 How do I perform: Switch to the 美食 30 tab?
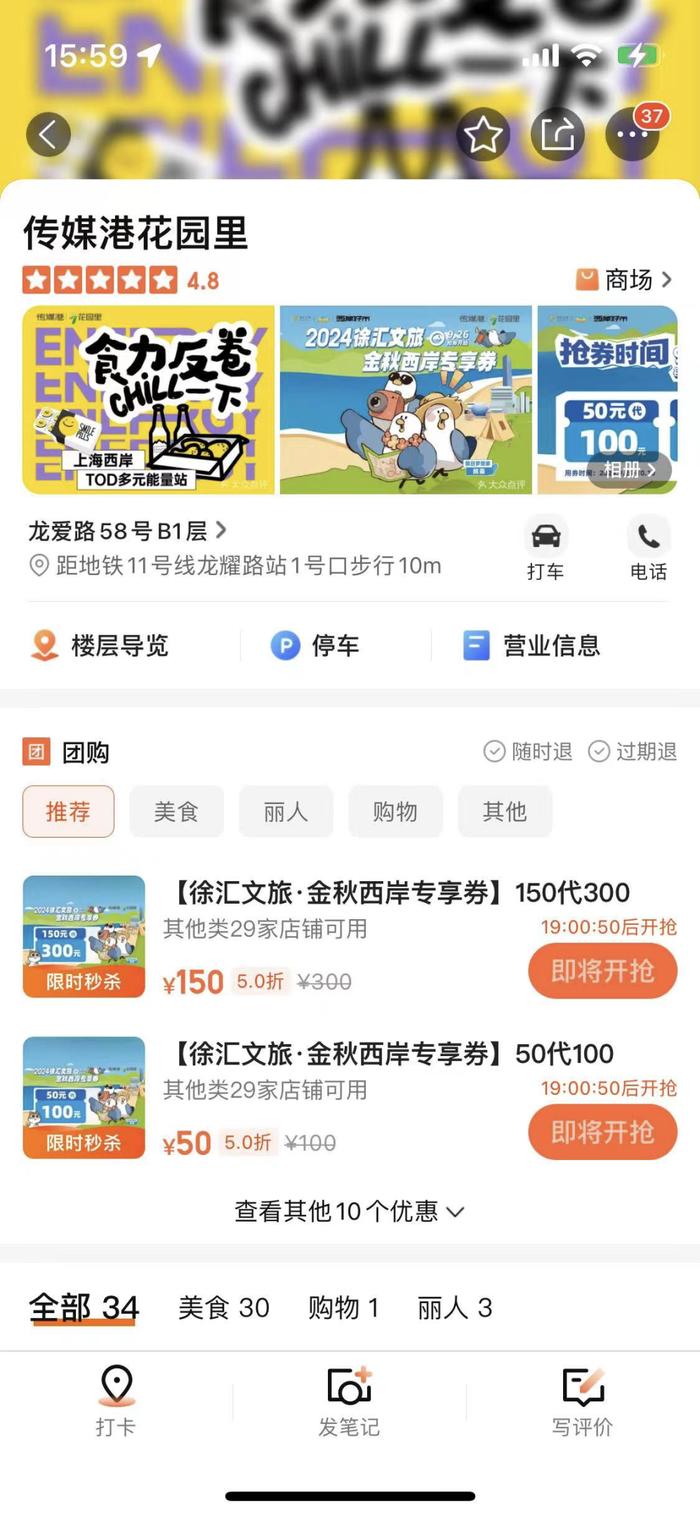(224, 1307)
